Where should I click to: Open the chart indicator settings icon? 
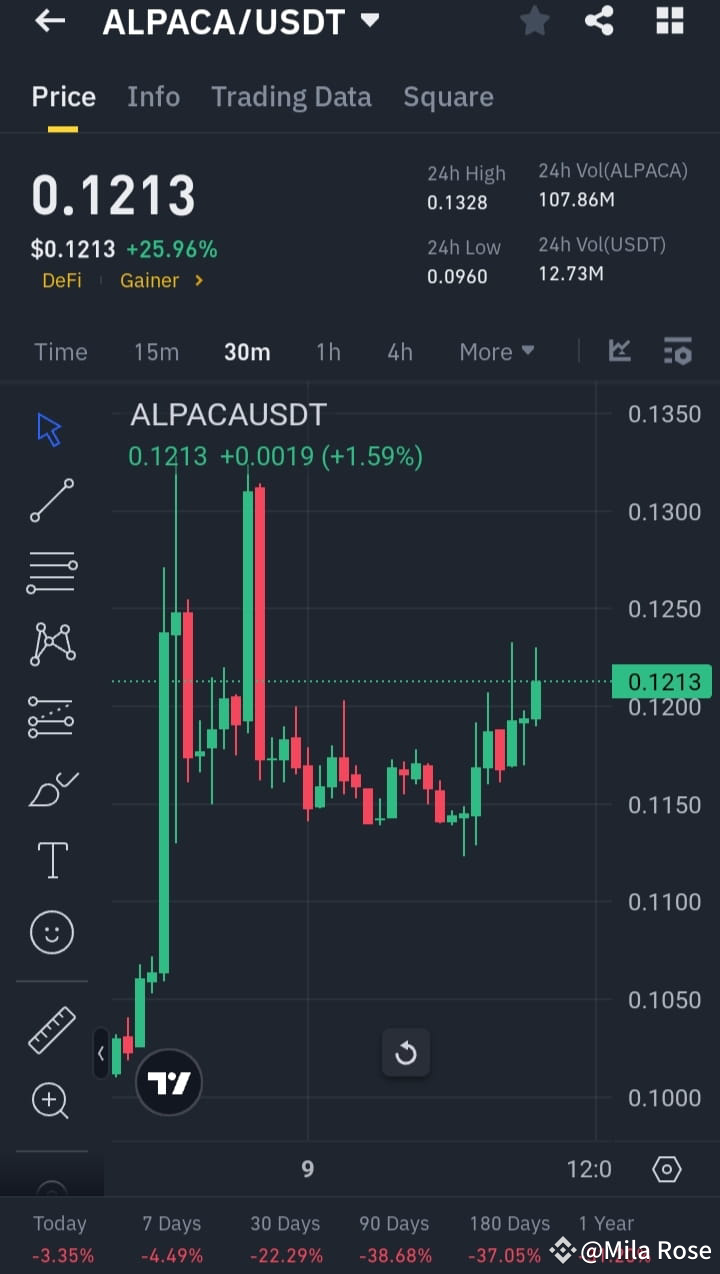point(677,351)
